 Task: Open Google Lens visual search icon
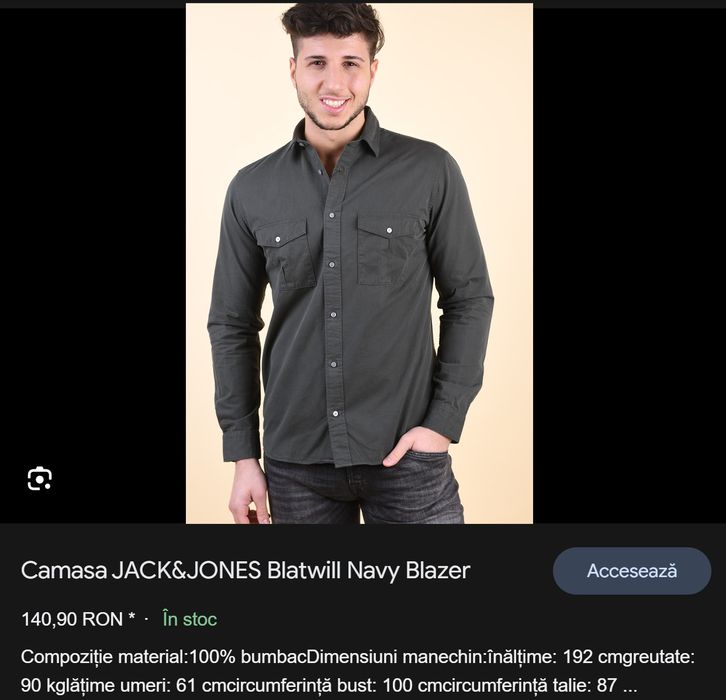(x=39, y=479)
